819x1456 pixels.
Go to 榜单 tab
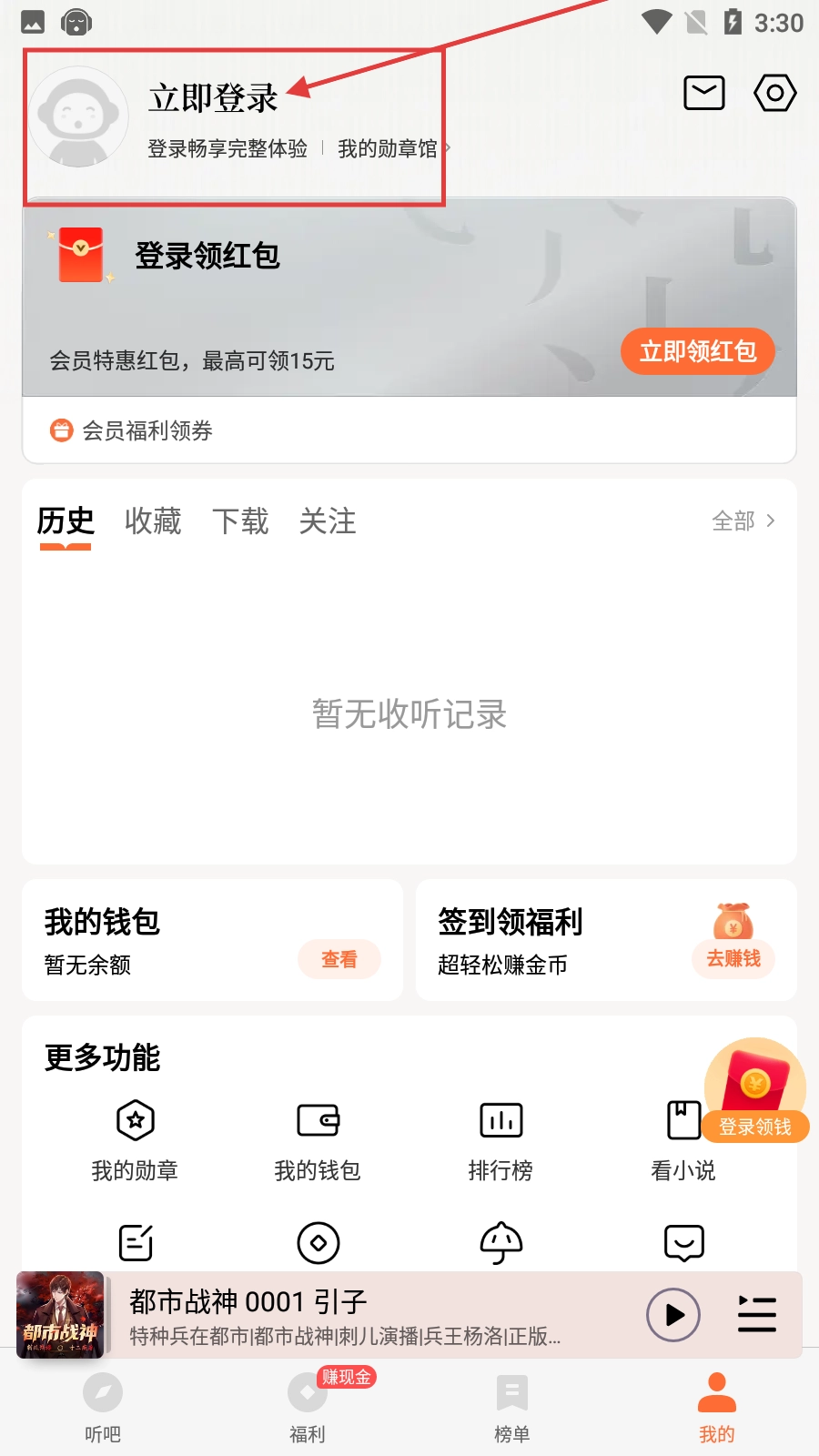click(x=511, y=1406)
